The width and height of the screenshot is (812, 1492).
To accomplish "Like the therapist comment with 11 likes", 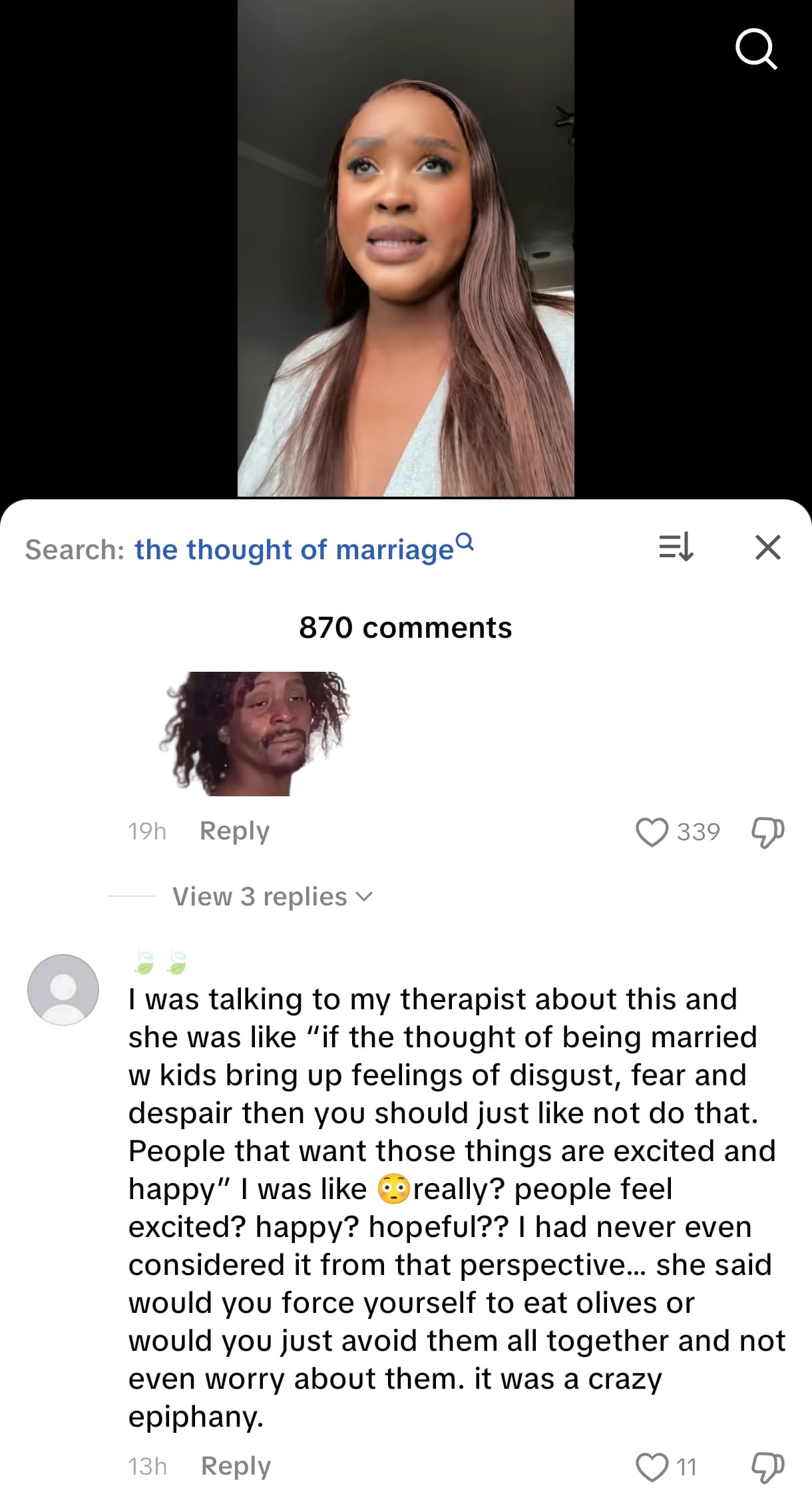I will point(652,1467).
